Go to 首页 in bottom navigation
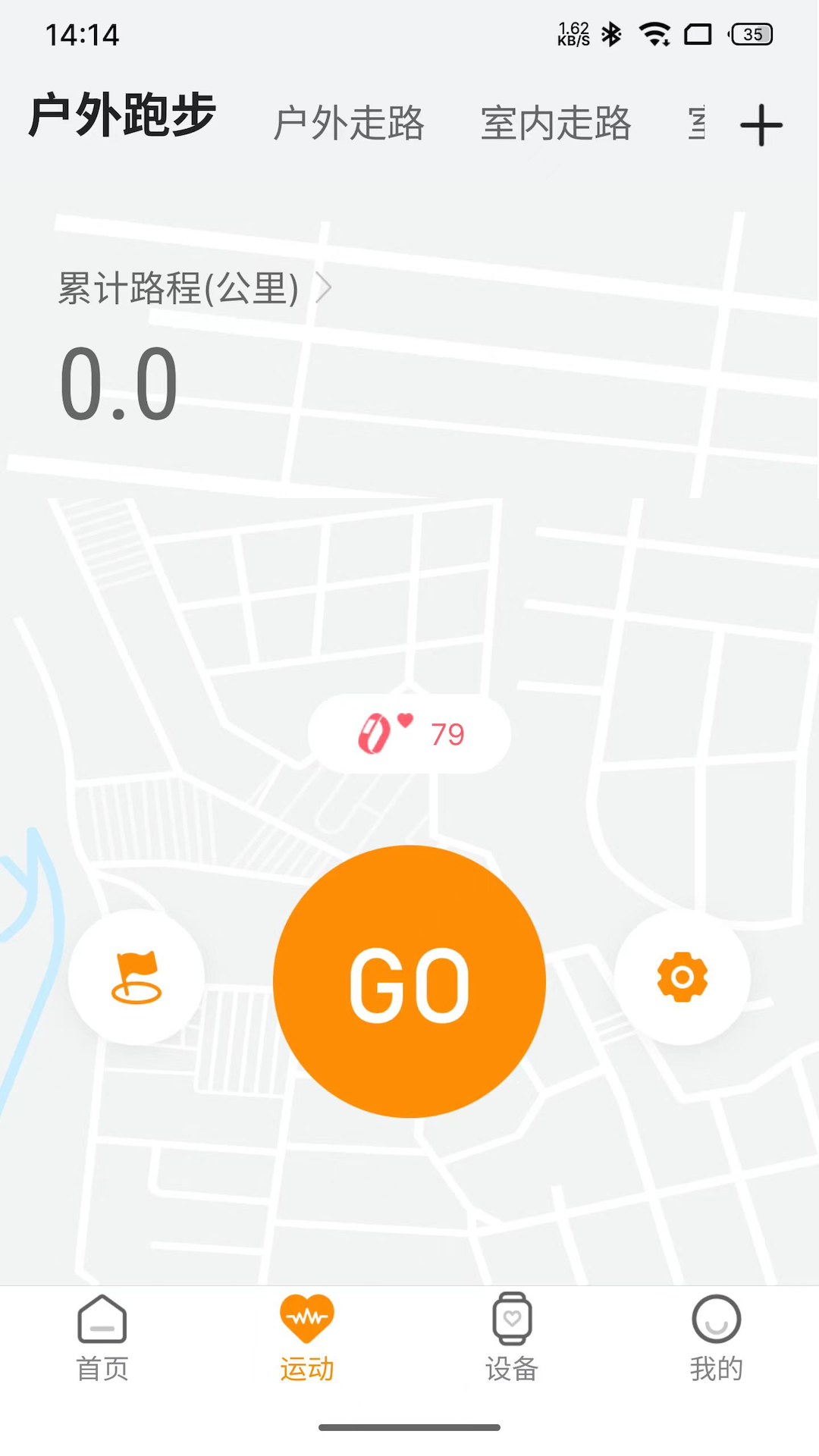The image size is (819, 1456). pyautogui.click(x=102, y=1338)
